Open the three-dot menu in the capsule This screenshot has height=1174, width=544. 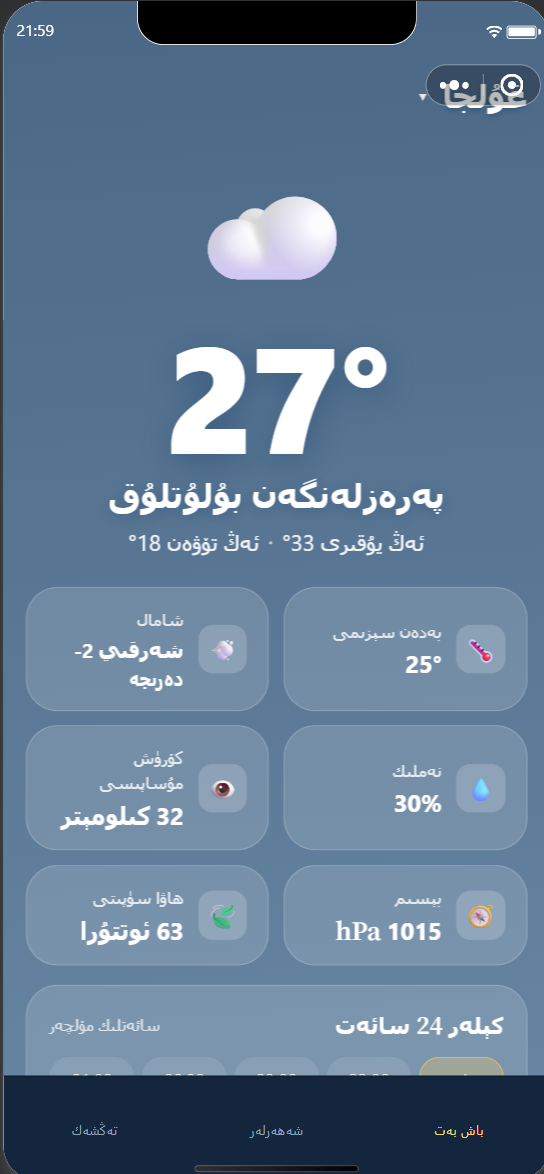[453, 85]
